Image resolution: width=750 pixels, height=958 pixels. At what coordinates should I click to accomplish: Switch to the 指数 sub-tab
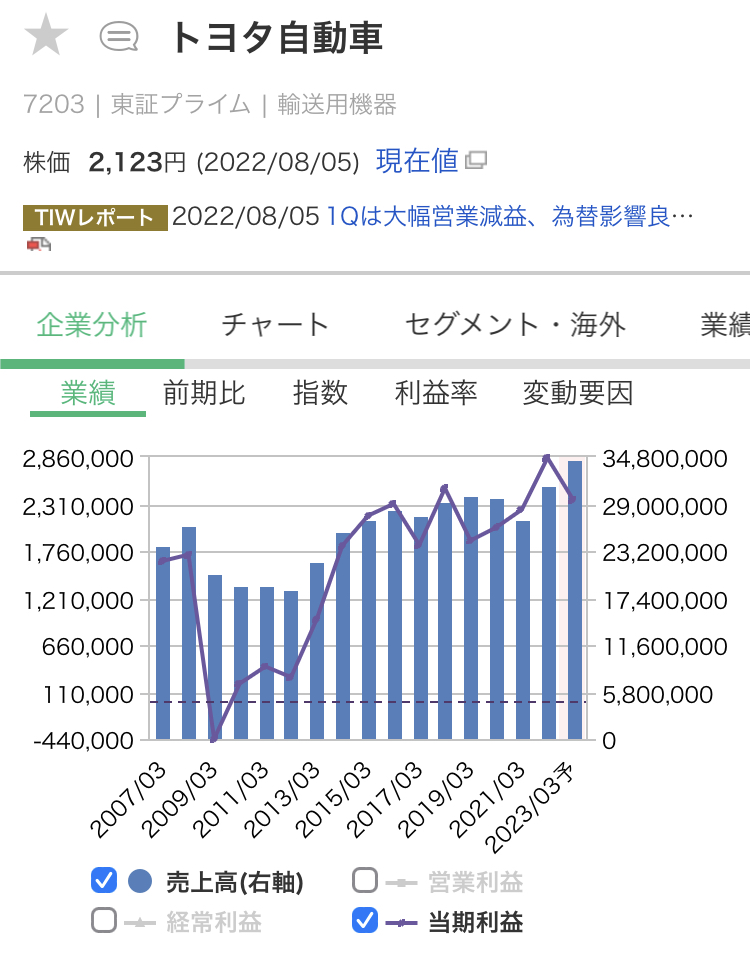coord(320,393)
